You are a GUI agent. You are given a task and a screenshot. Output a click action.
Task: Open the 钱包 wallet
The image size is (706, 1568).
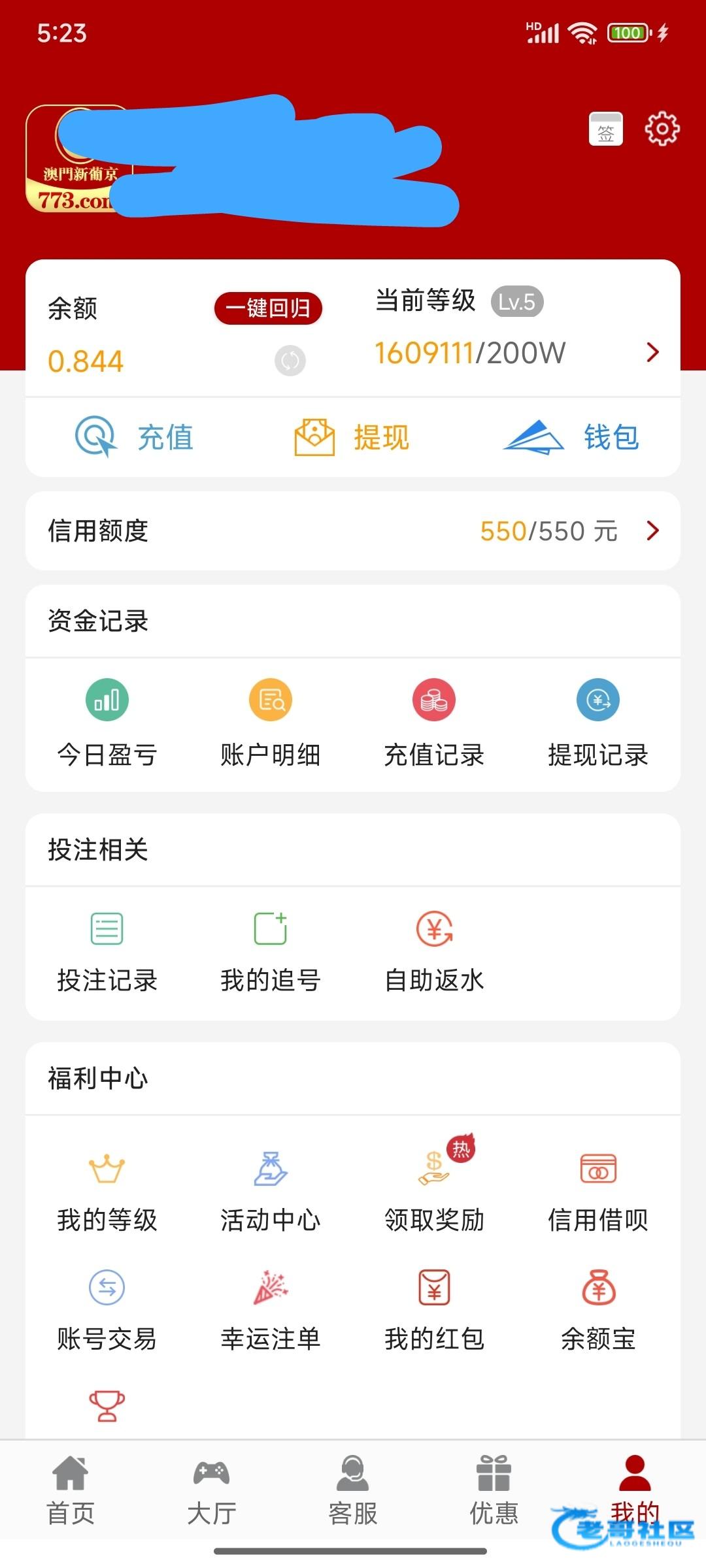coord(571,437)
